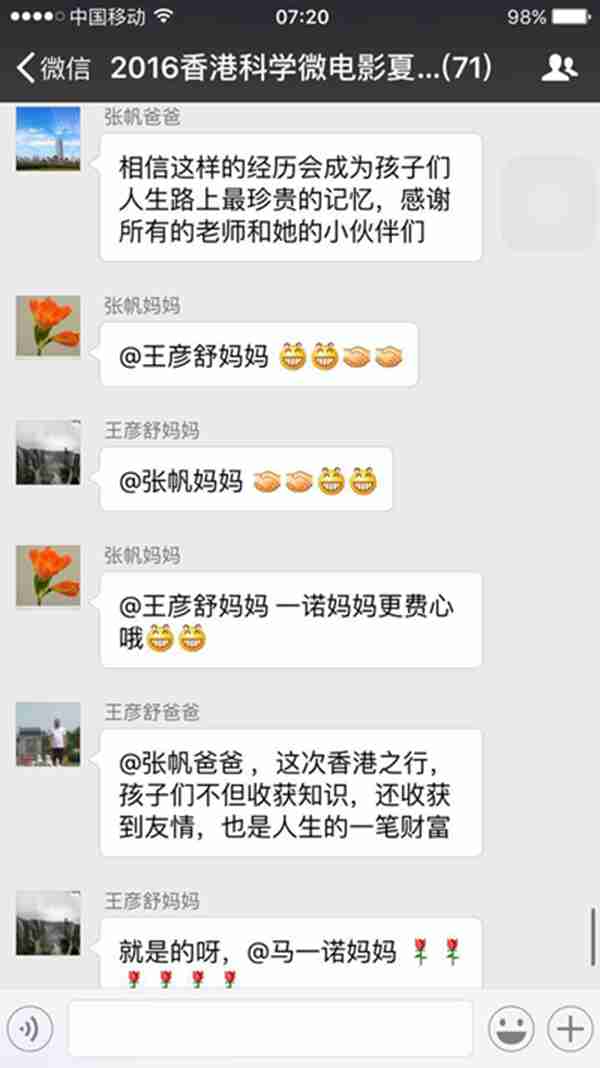Open the emoji sticker panel
The height and width of the screenshot is (1068, 600).
[510, 1027]
